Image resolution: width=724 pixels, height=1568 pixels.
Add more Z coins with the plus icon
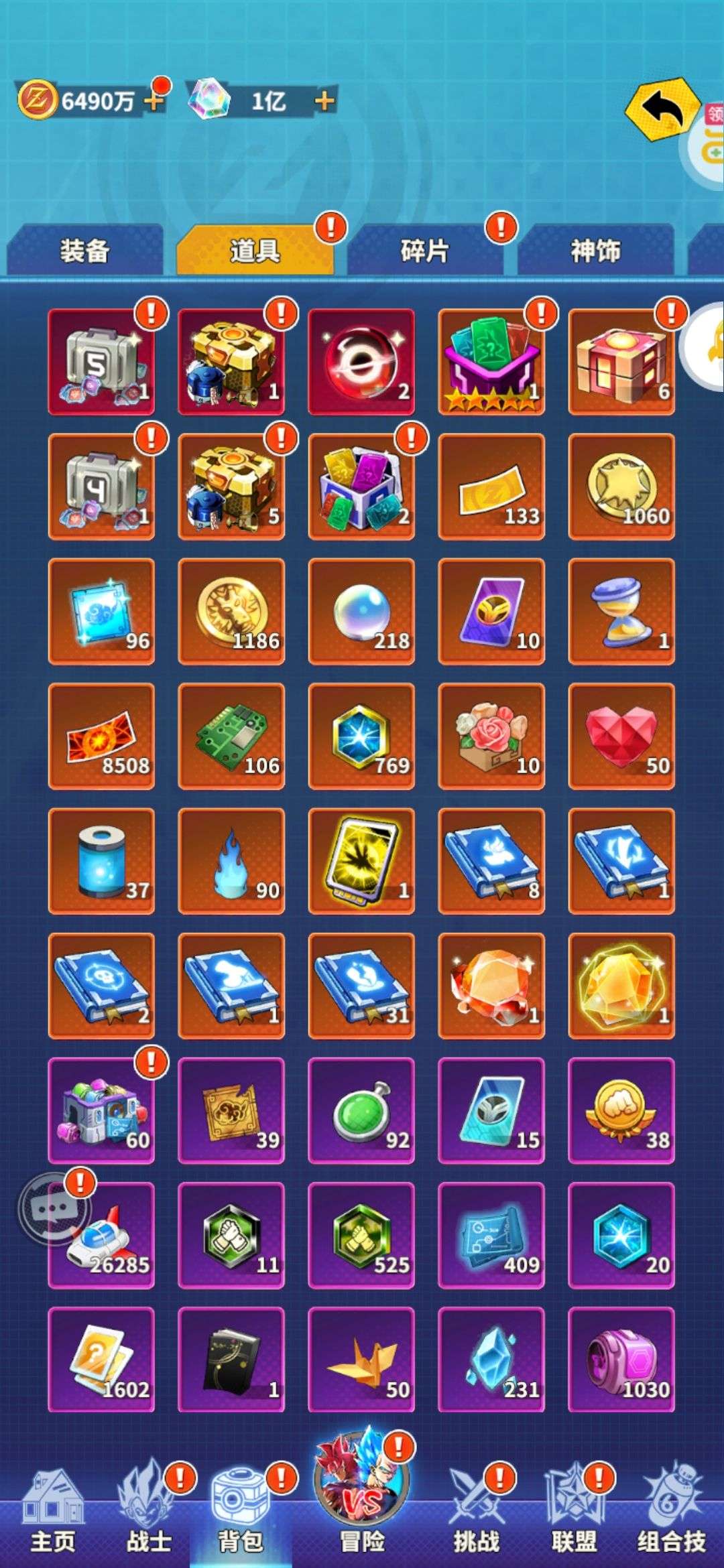point(155,101)
